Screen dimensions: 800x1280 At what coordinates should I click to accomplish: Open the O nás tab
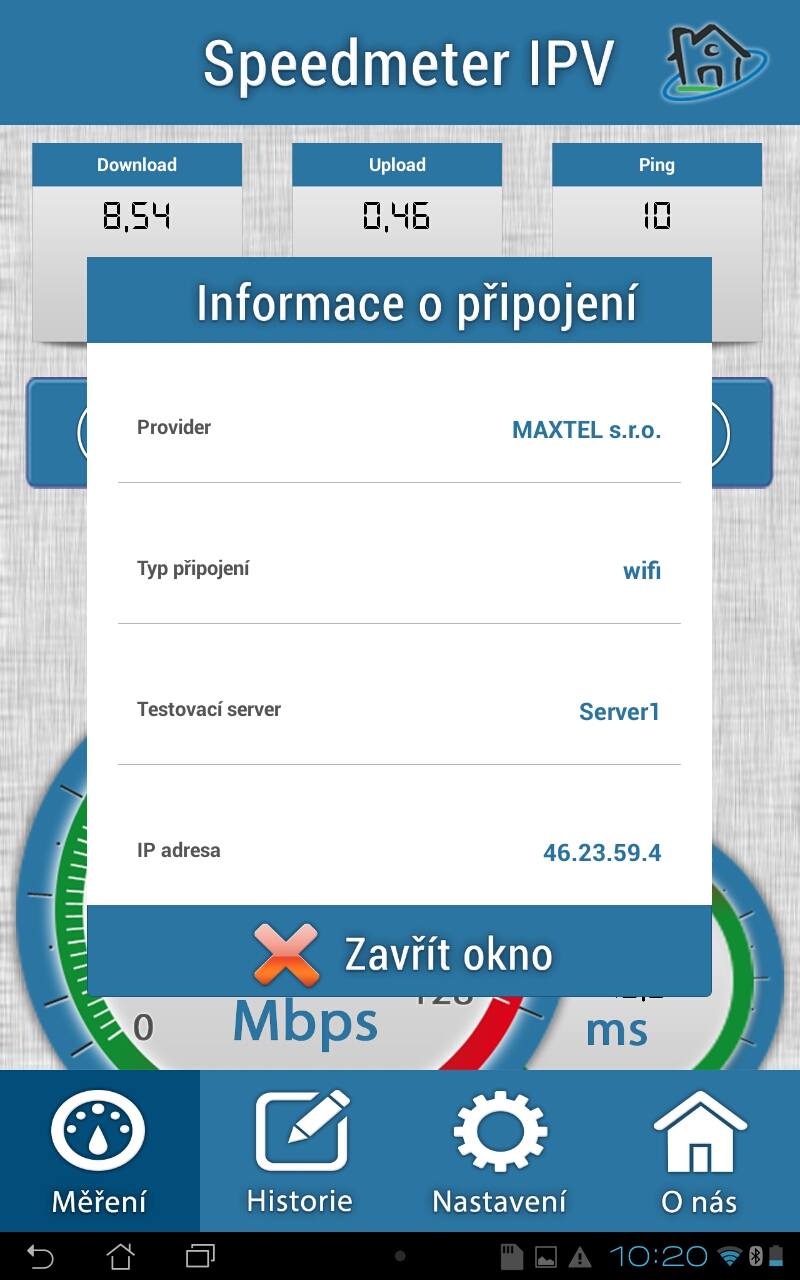(700, 1151)
